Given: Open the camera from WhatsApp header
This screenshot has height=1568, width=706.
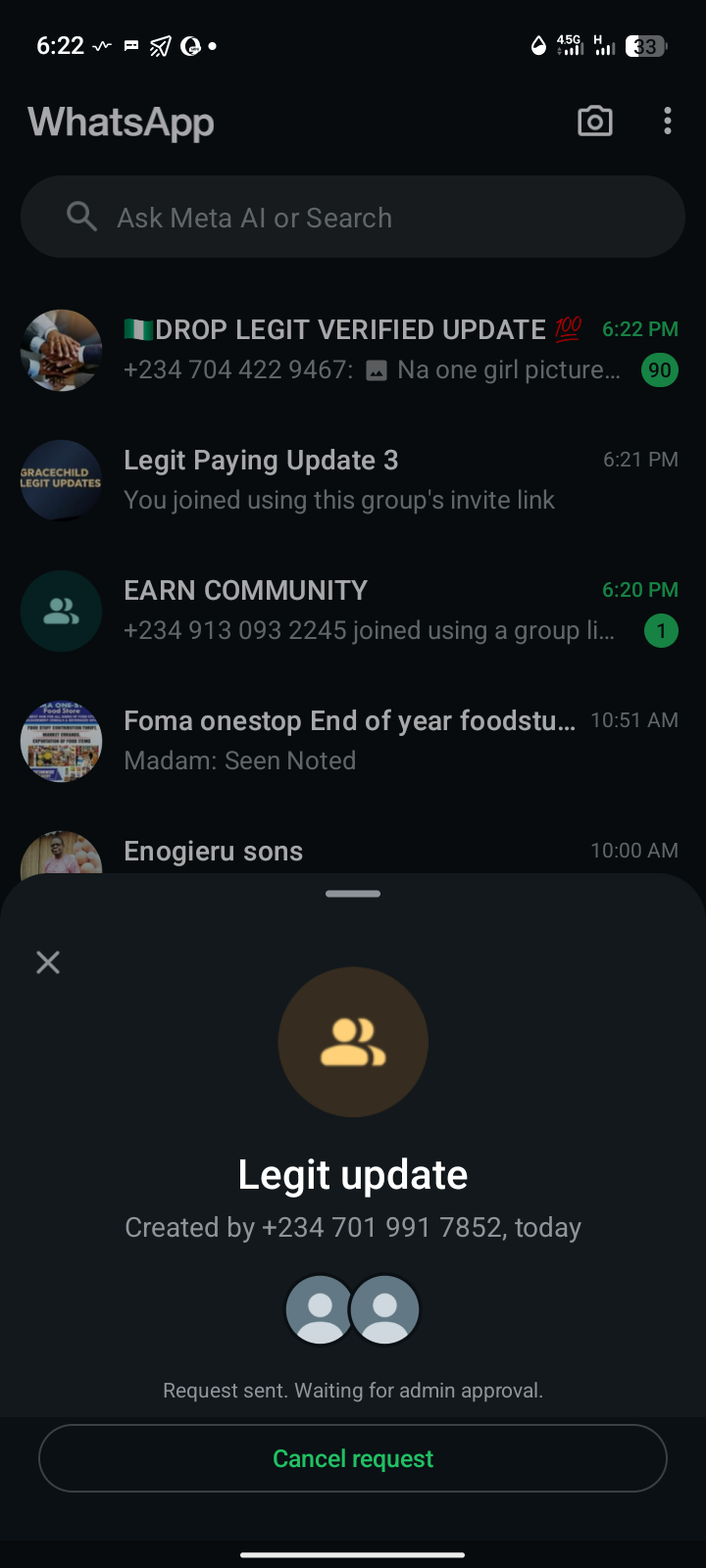Looking at the screenshot, I should (x=595, y=122).
